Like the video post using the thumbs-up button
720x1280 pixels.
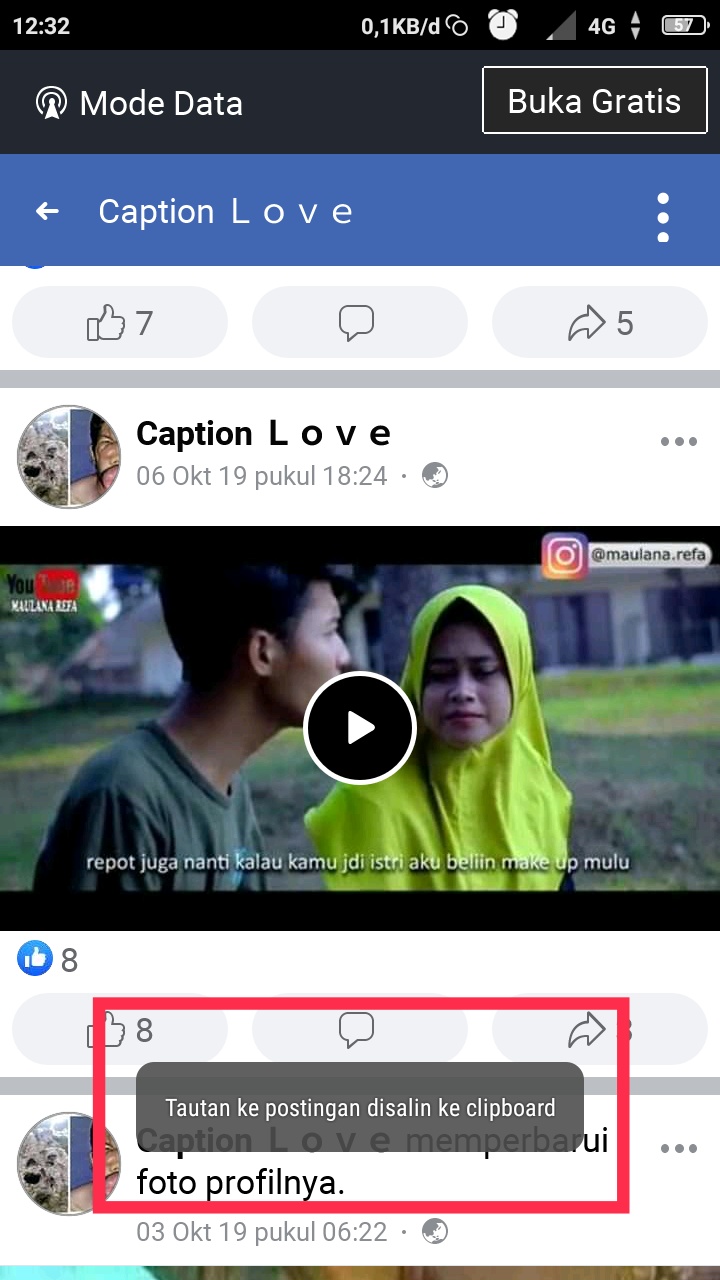pos(119,1029)
